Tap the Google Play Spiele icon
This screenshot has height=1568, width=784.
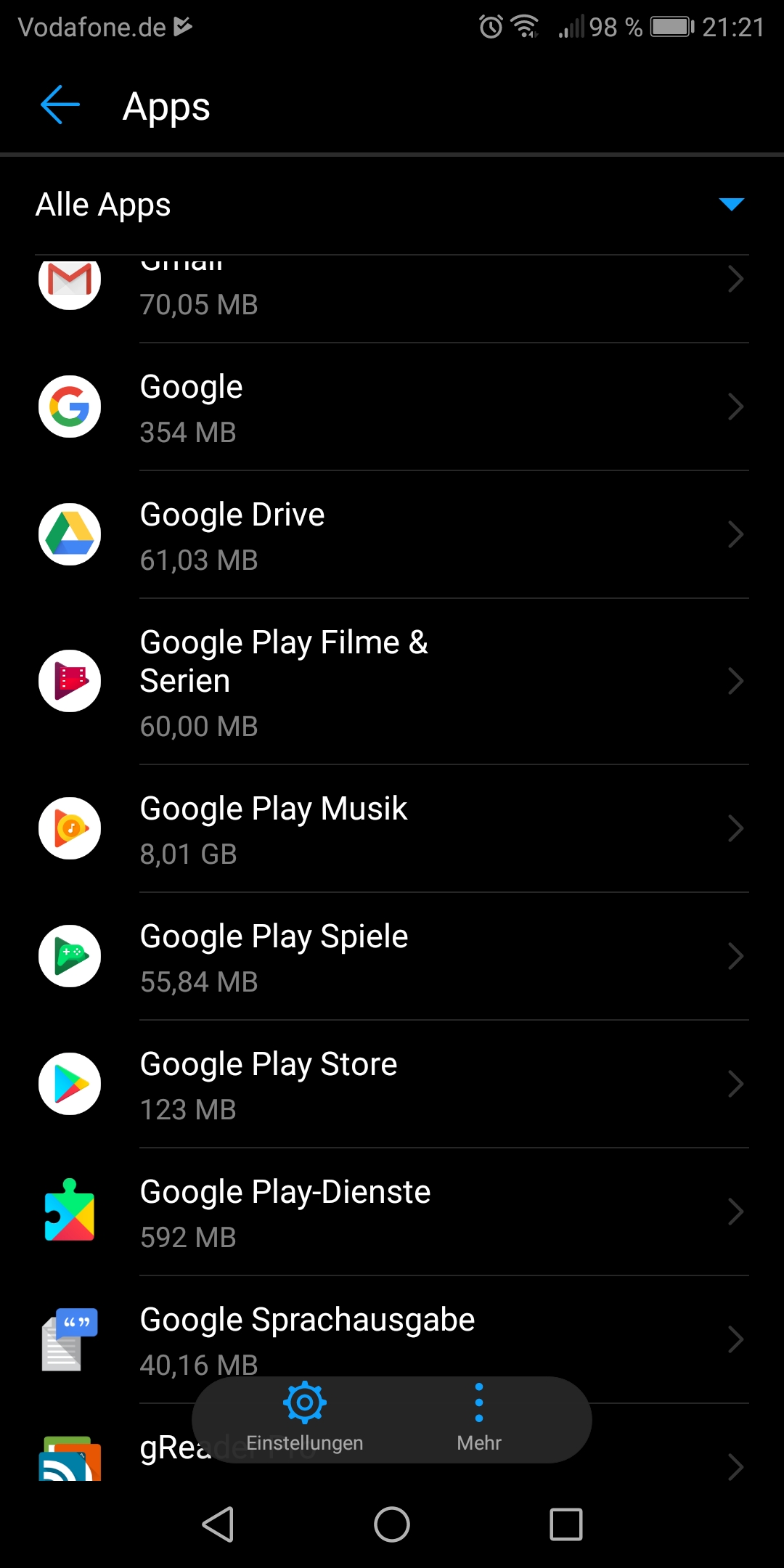(x=70, y=956)
